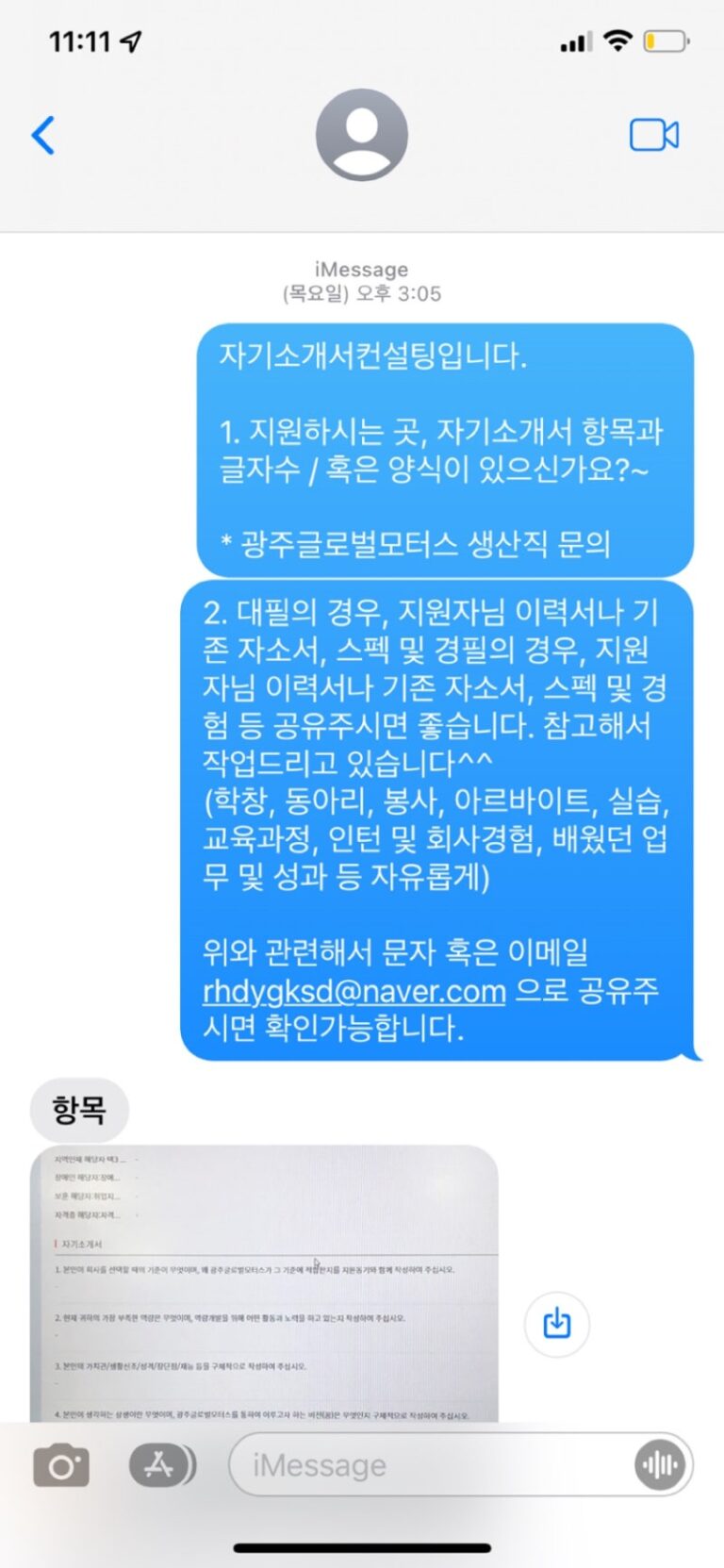Save the received image attachment
This screenshot has width=724, height=1568.
[557, 1324]
